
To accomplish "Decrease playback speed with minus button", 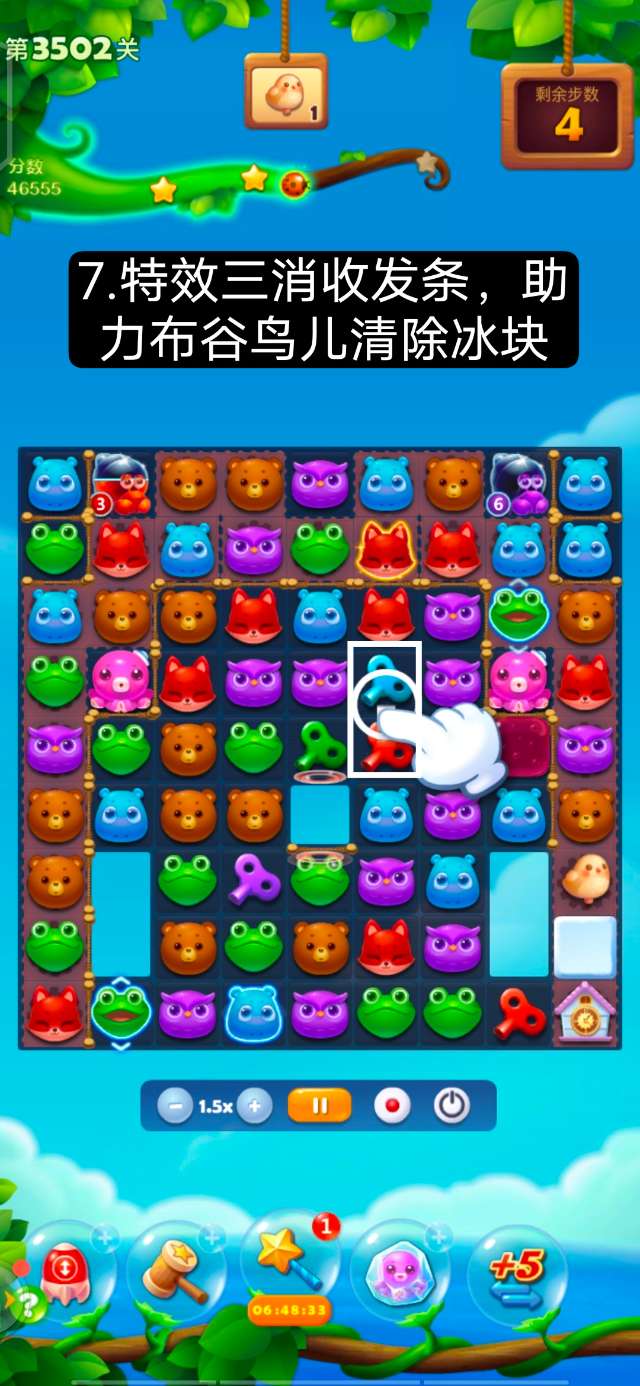I will coord(176,1106).
